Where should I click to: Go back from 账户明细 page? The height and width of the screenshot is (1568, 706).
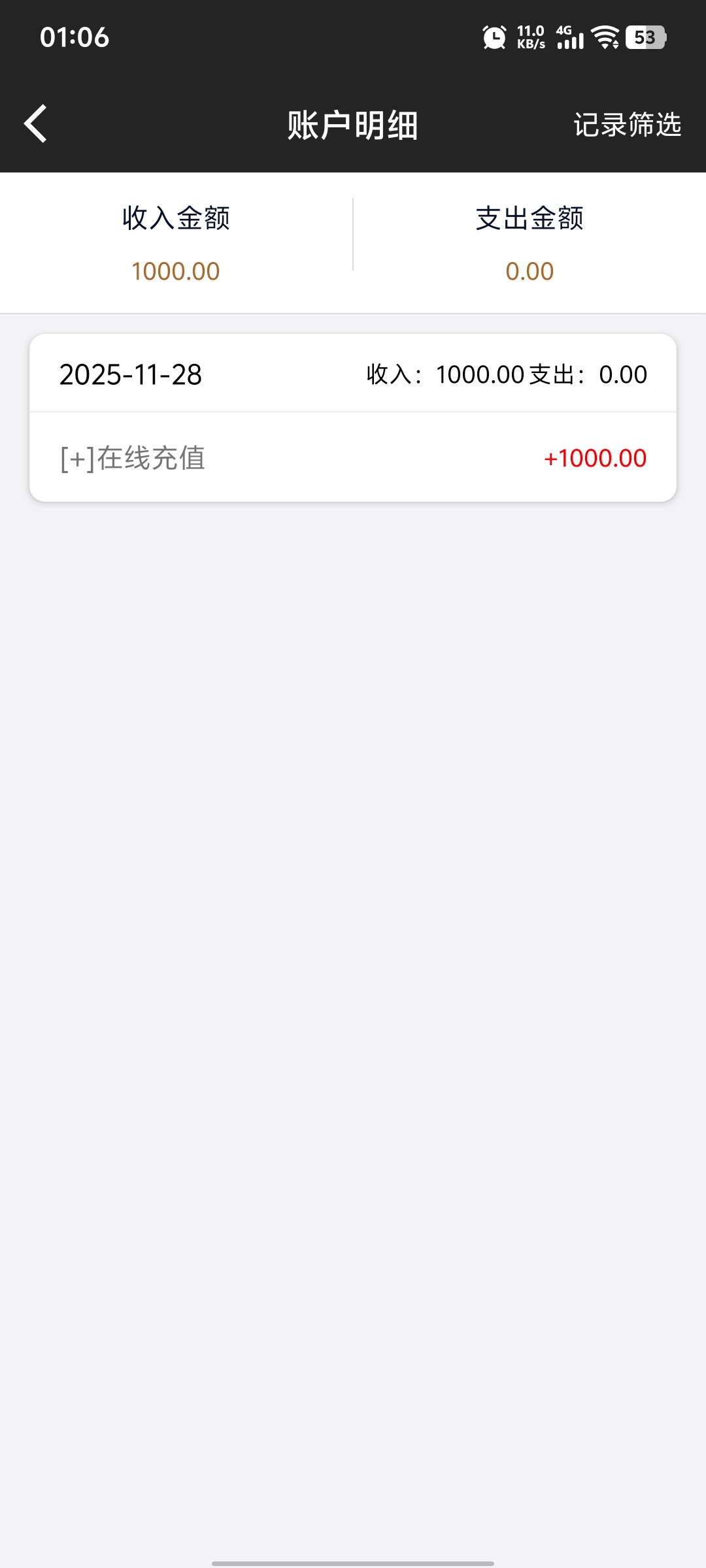pyautogui.click(x=36, y=123)
